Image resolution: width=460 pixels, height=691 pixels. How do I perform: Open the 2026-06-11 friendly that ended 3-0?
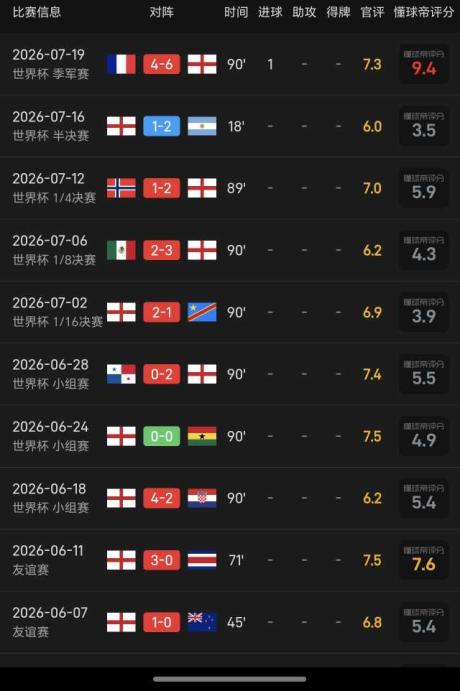230,560
